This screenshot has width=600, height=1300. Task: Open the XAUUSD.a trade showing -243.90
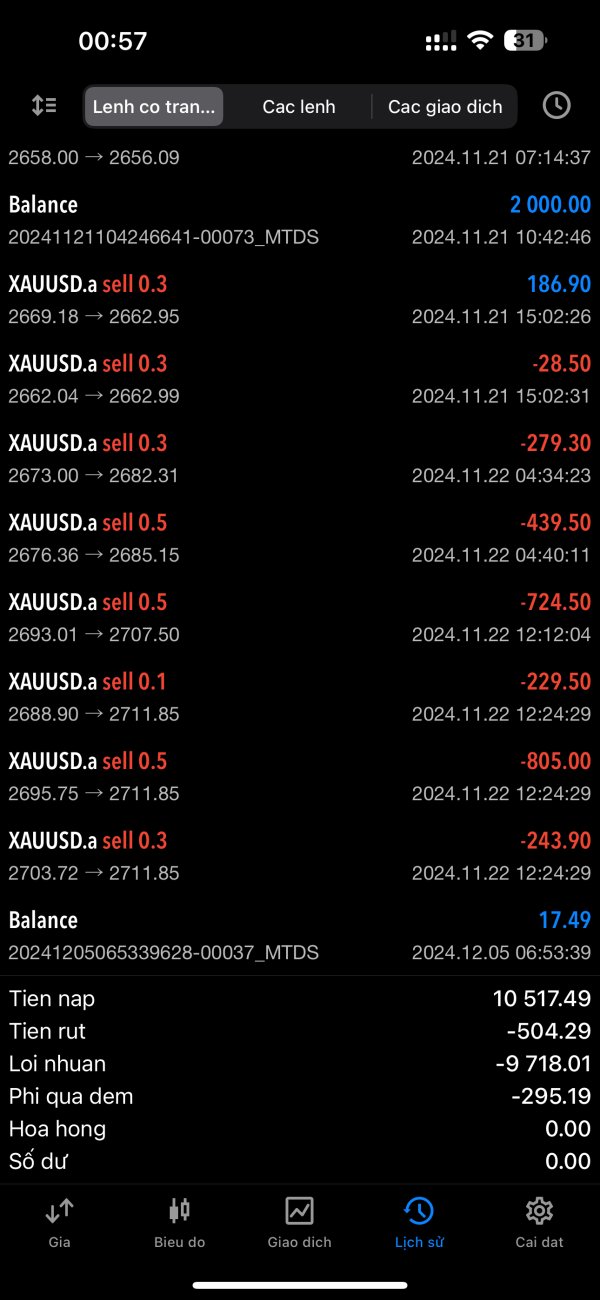[300, 856]
